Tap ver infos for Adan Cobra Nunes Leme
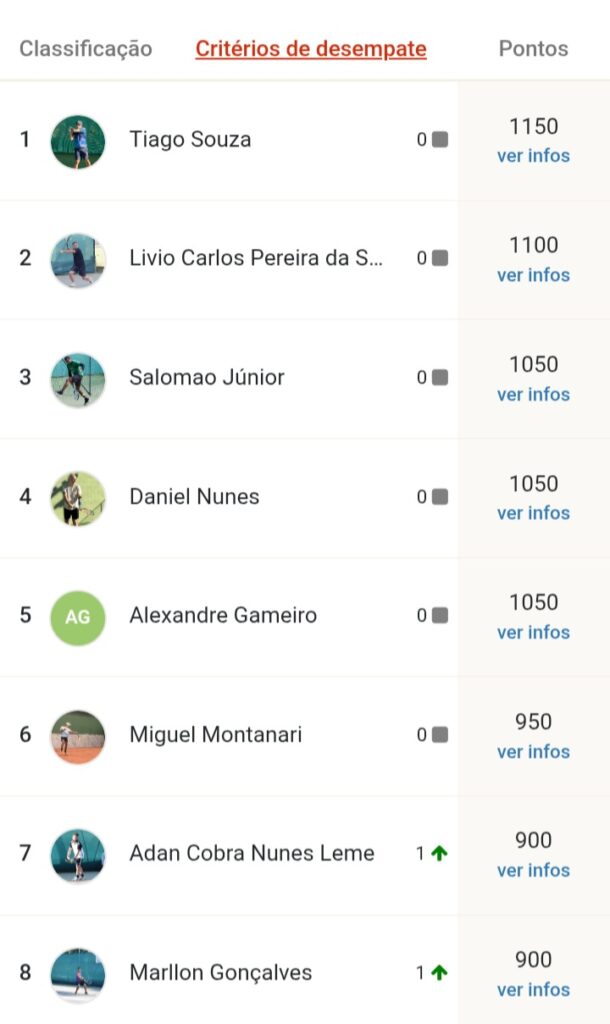This screenshot has width=610, height=1024. click(x=533, y=871)
